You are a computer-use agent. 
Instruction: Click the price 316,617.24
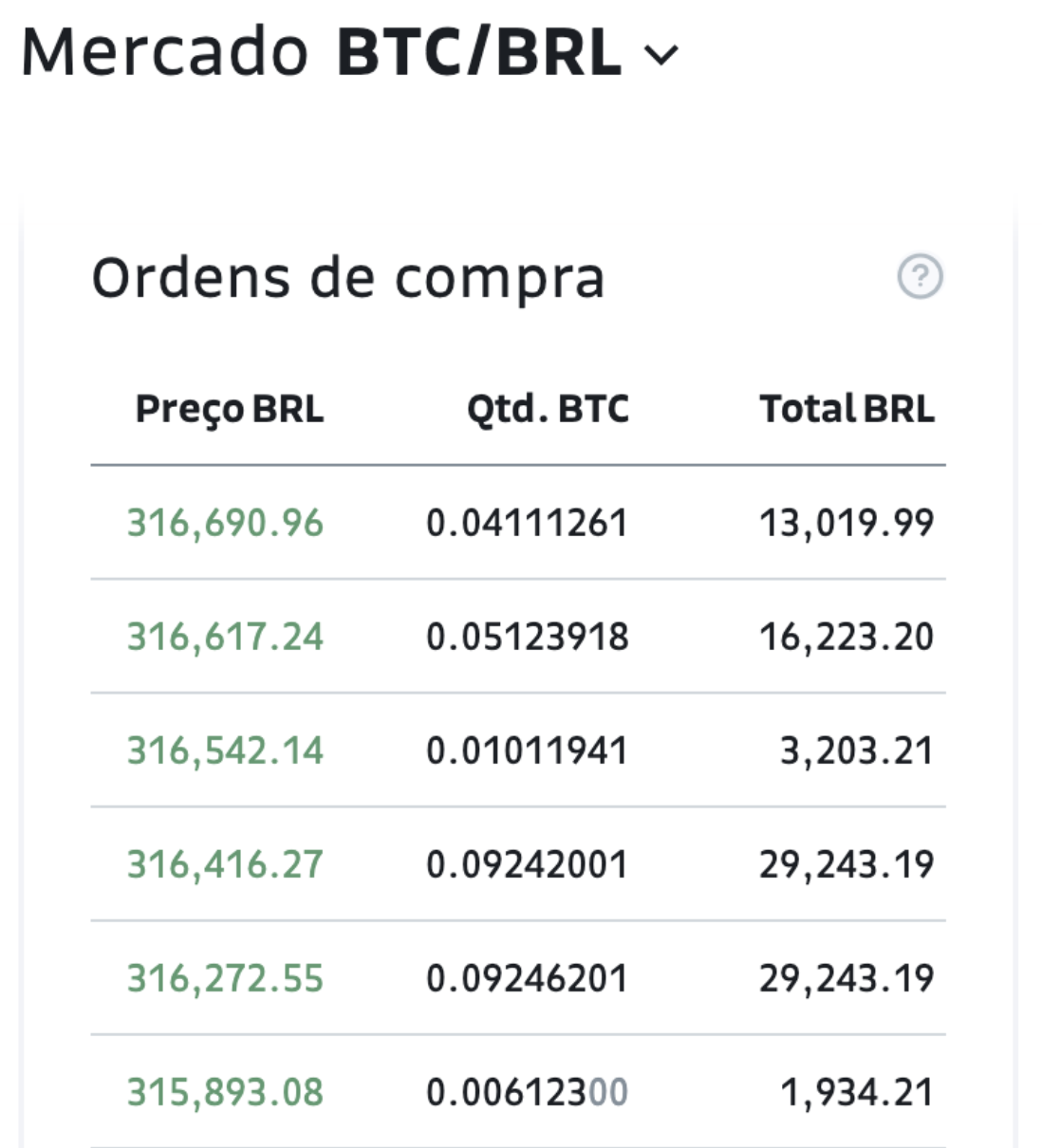tap(225, 637)
